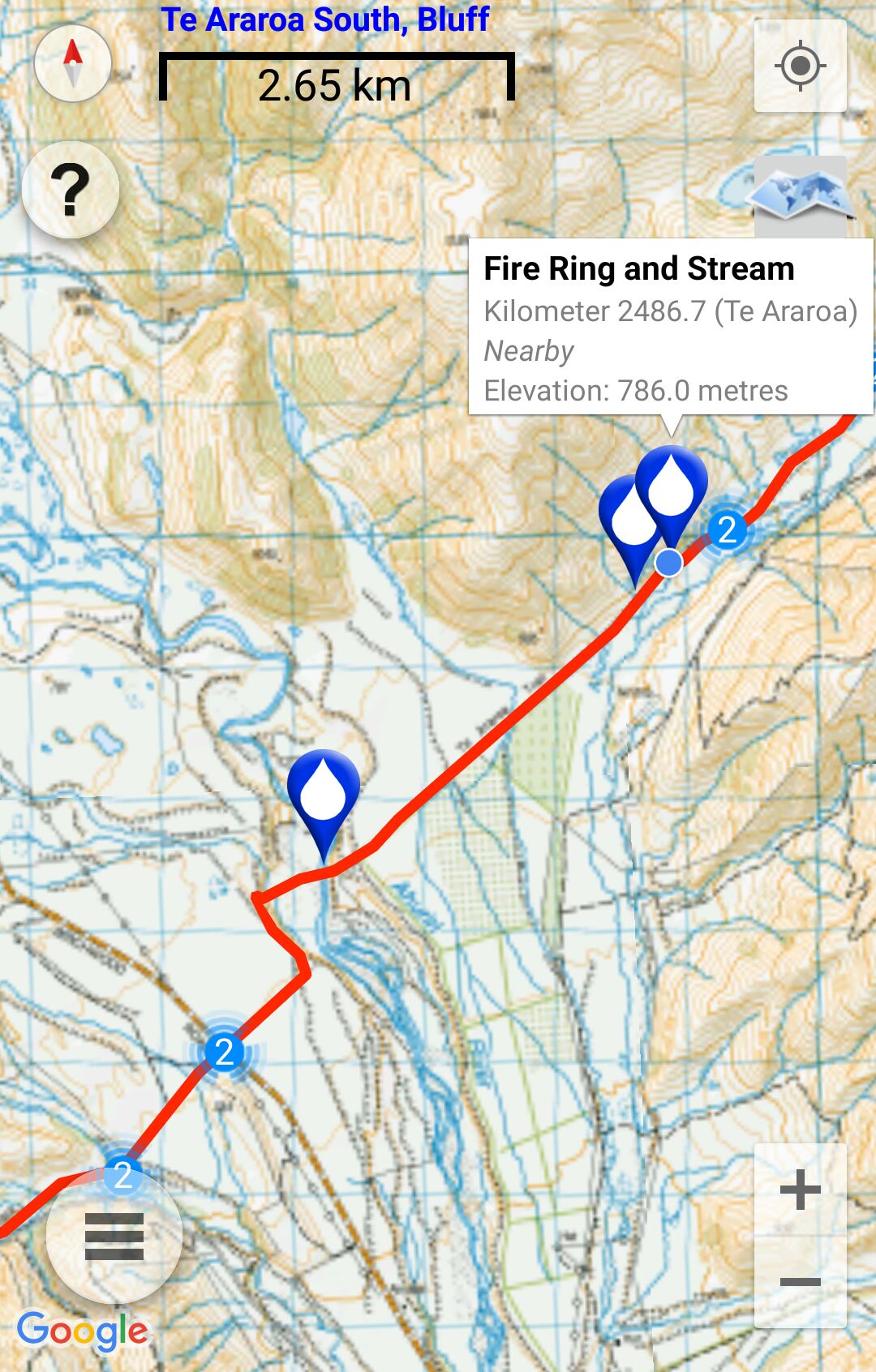Viewport: 876px width, 1372px height.
Task: Tap cluster marker 2 beside the info popup
Action: (728, 530)
